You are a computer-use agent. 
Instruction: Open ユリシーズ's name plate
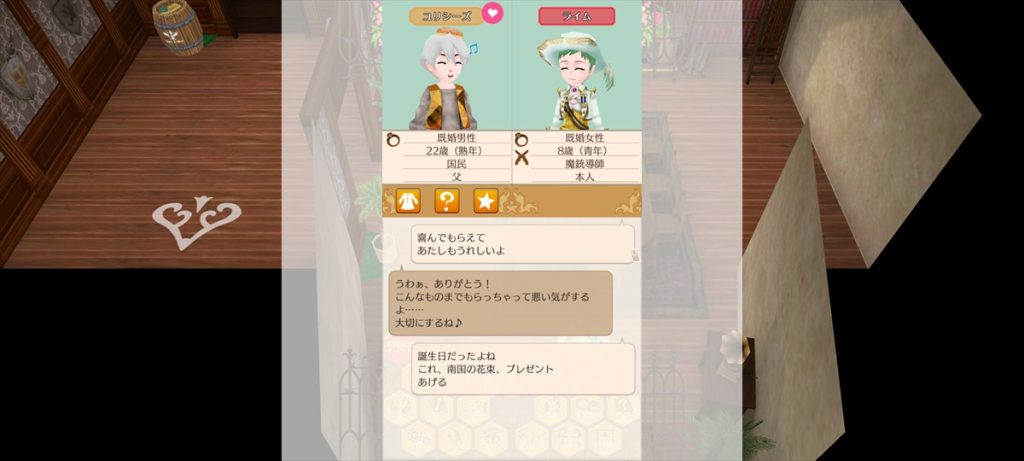(446, 16)
